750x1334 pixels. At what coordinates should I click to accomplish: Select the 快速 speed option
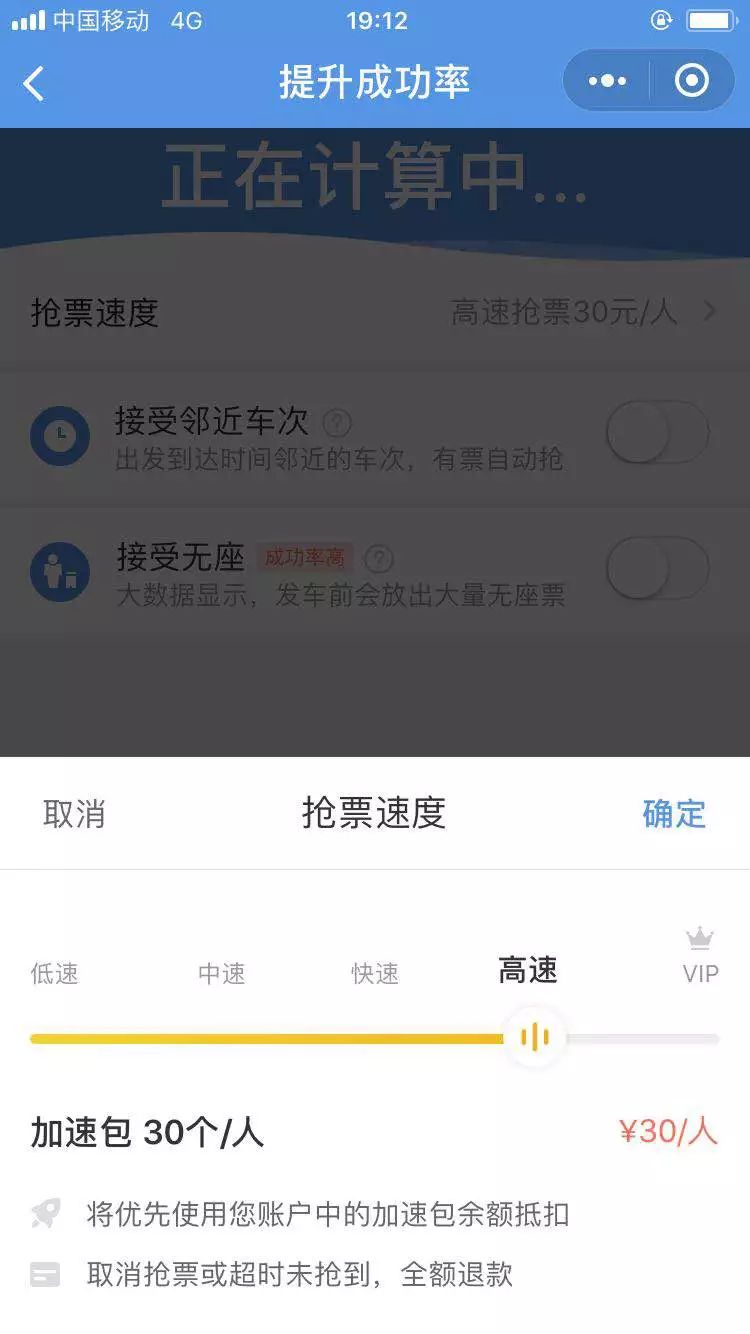[x=375, y=972]
